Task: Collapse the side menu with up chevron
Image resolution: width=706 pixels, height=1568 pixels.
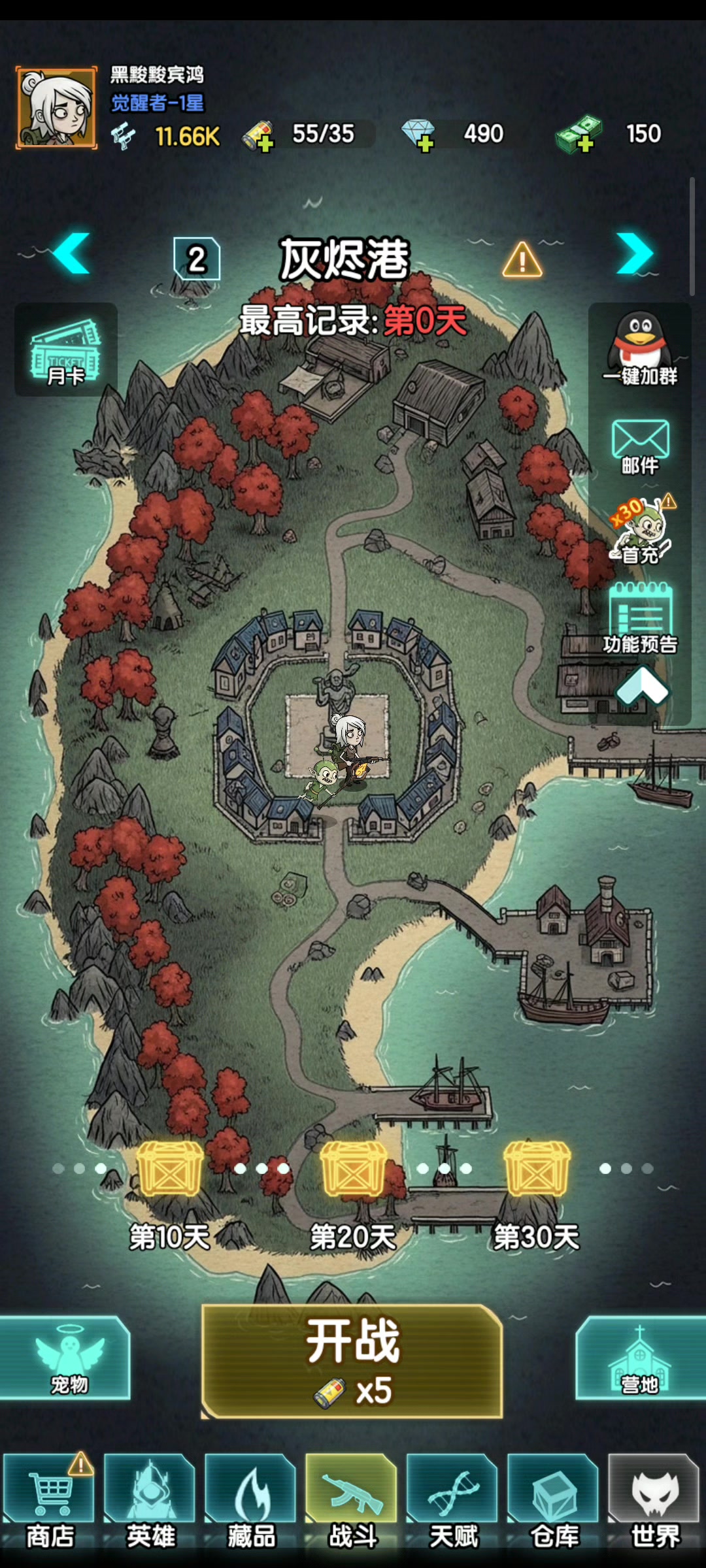Action: coord(642,686)
